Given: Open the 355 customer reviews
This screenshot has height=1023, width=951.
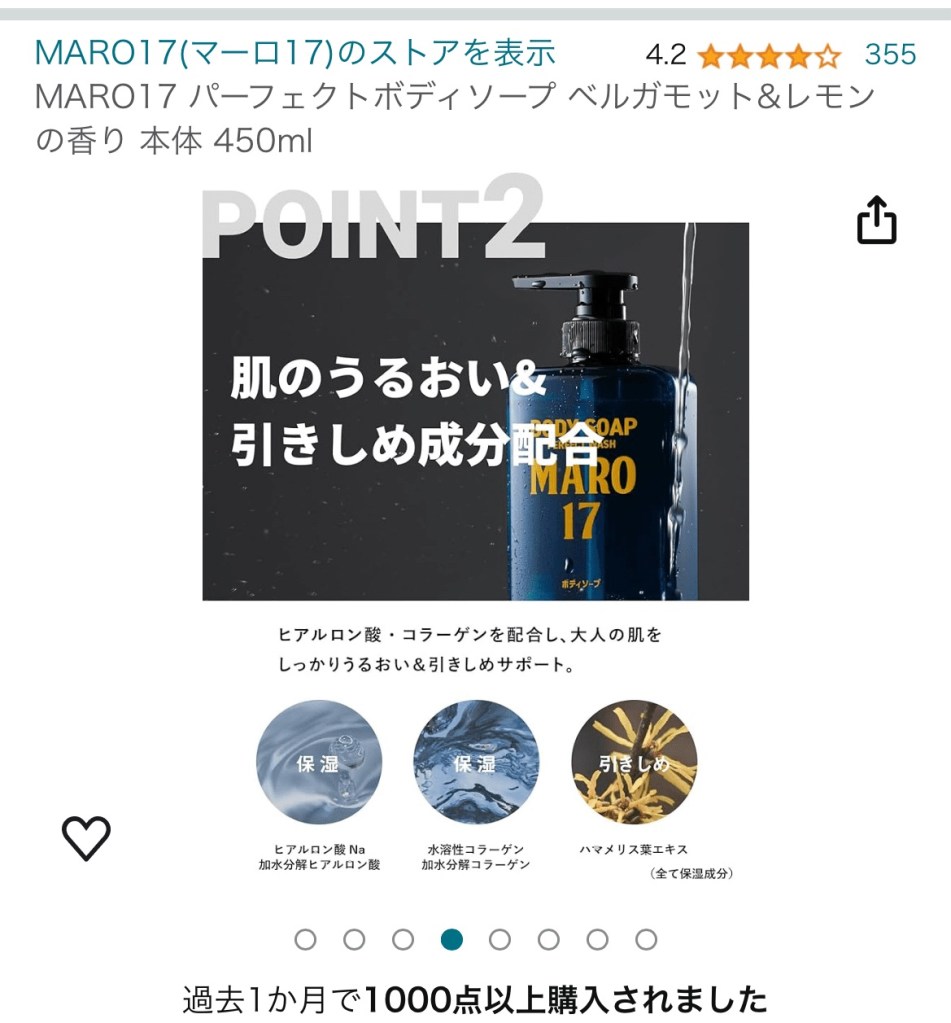Looking at the screenshot, I should pos(889,54).
